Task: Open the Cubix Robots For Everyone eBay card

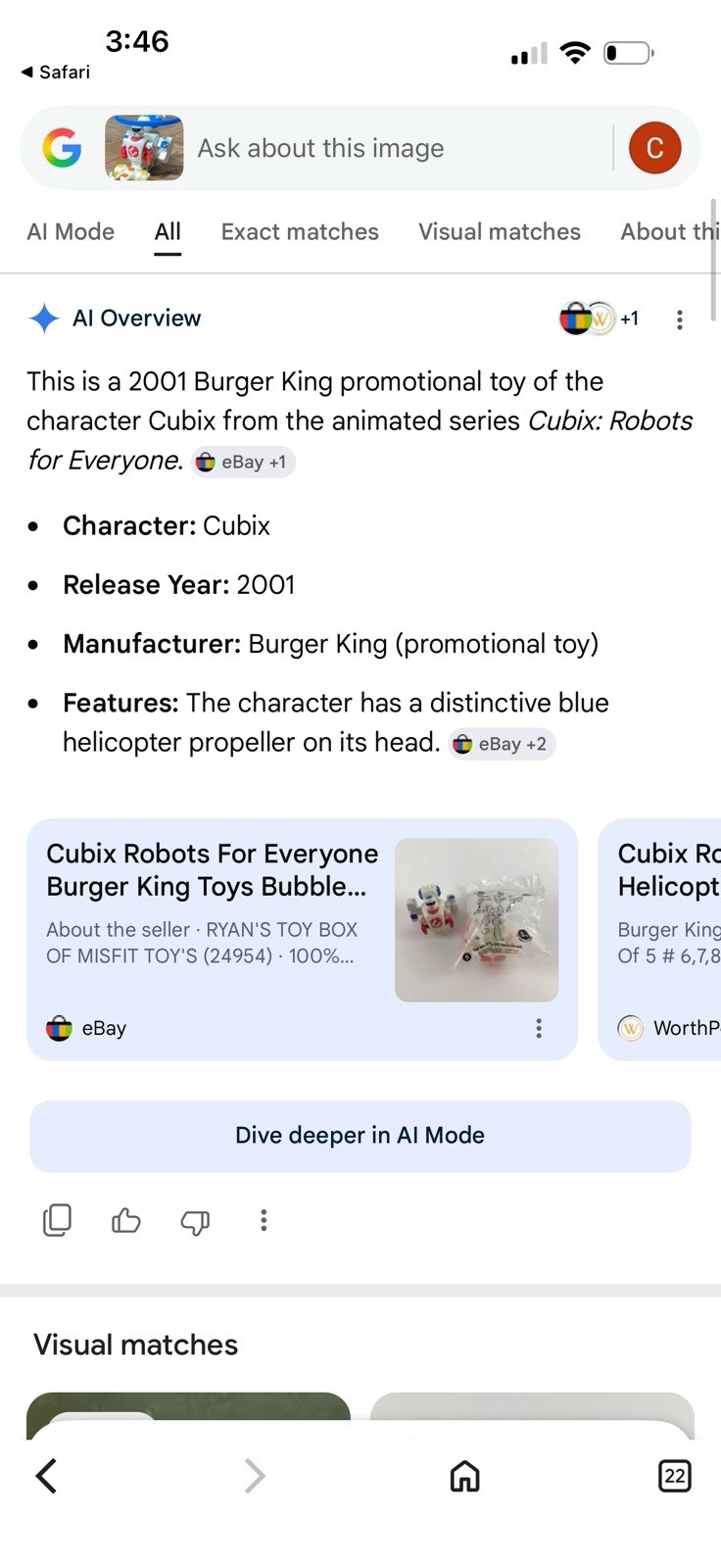Action: (x=302, y=939)
